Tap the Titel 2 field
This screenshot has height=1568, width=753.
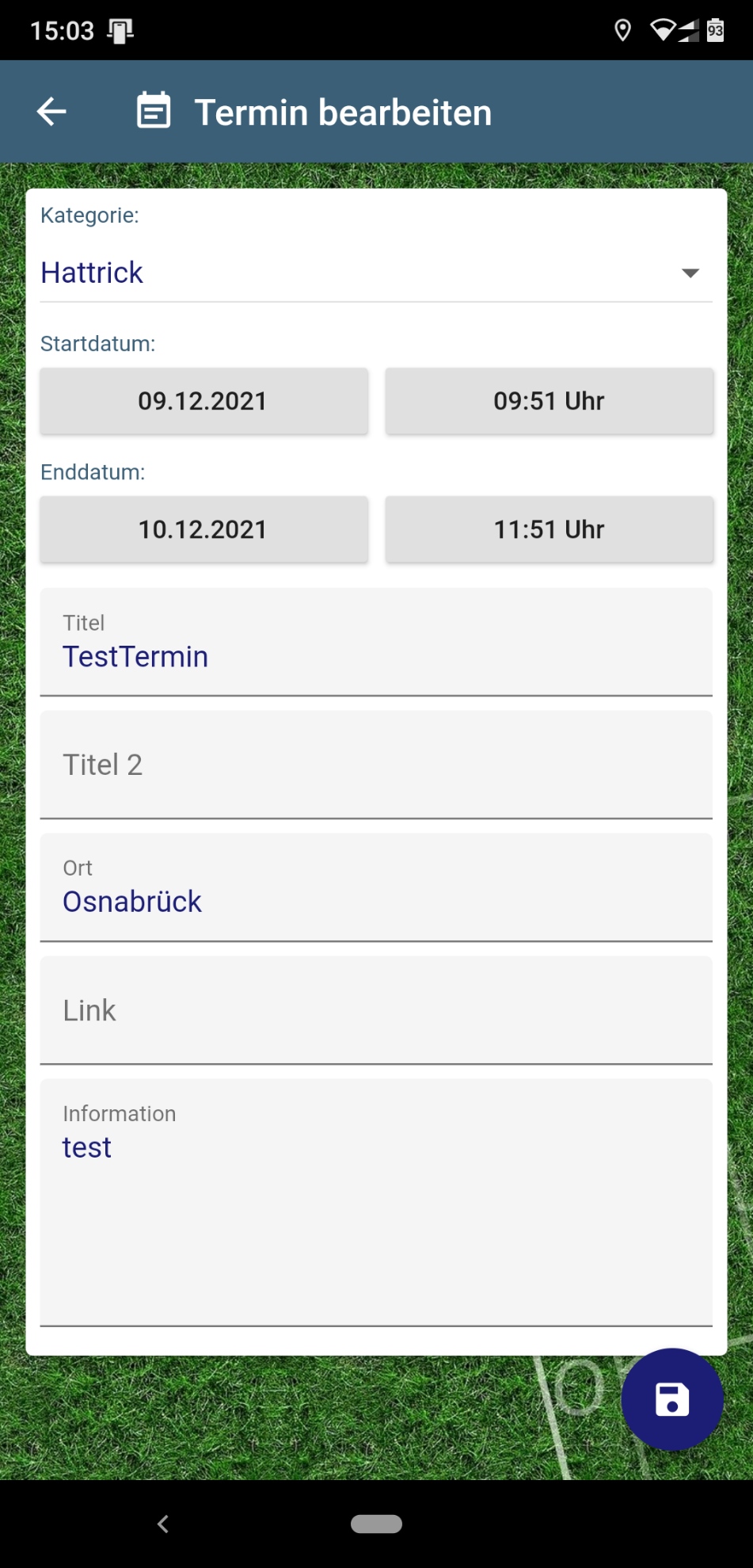(x=376, y=765)
